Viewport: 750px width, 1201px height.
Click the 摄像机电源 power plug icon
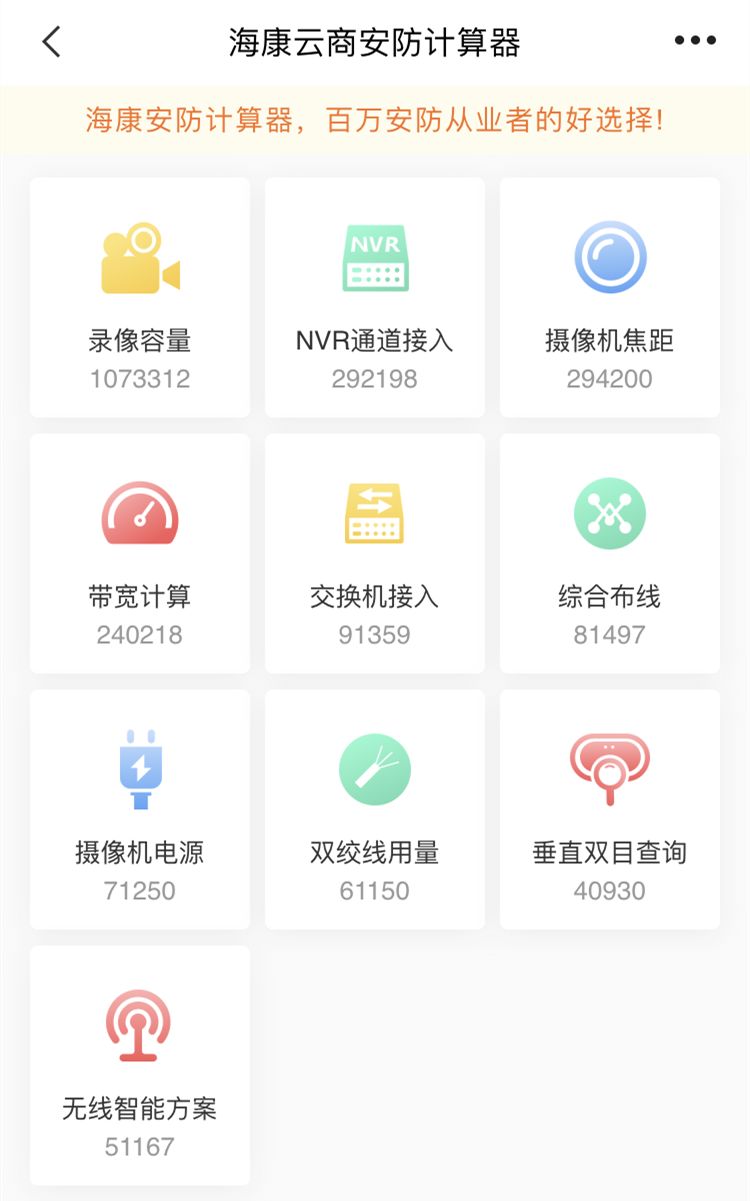click(139, 768)
